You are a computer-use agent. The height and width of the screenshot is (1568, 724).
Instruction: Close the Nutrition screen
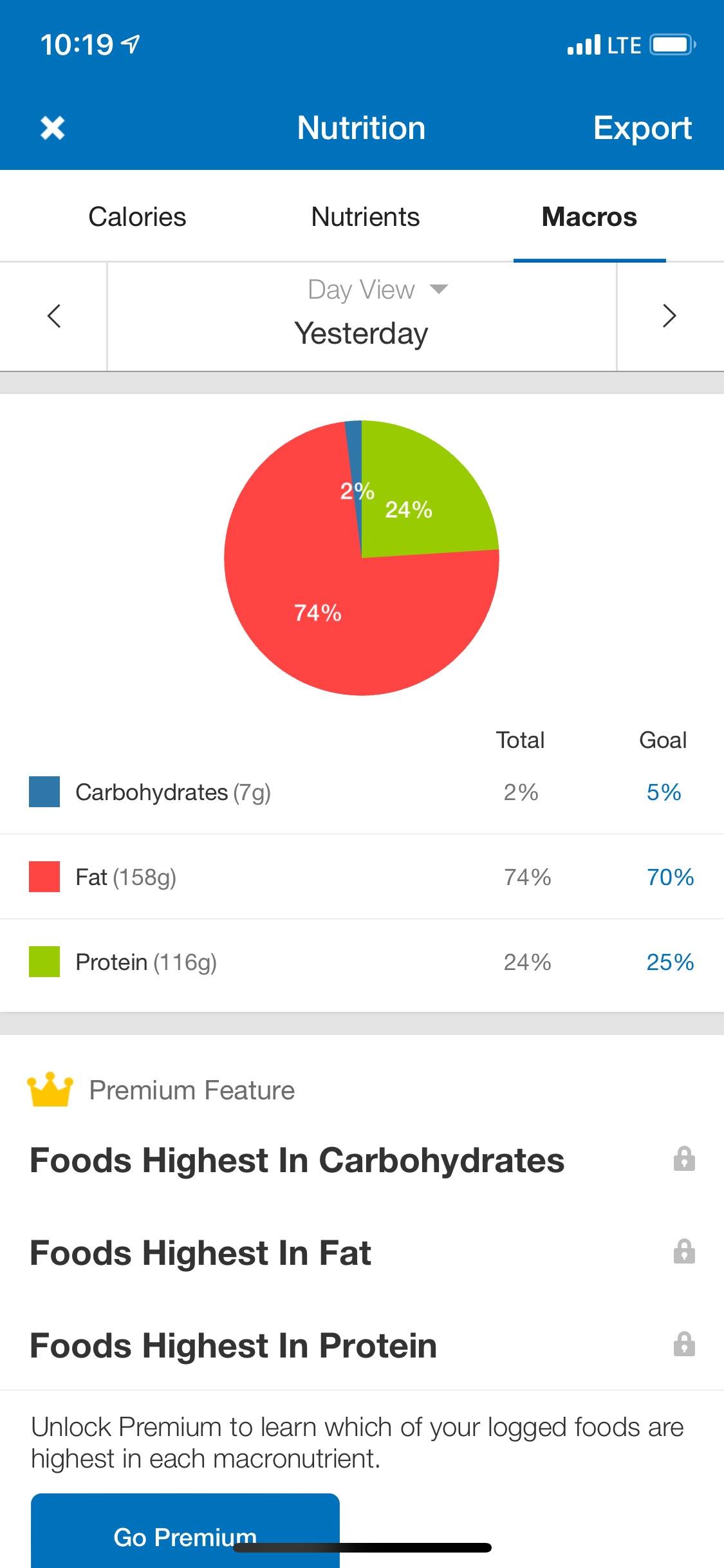[x=53, y=127]
